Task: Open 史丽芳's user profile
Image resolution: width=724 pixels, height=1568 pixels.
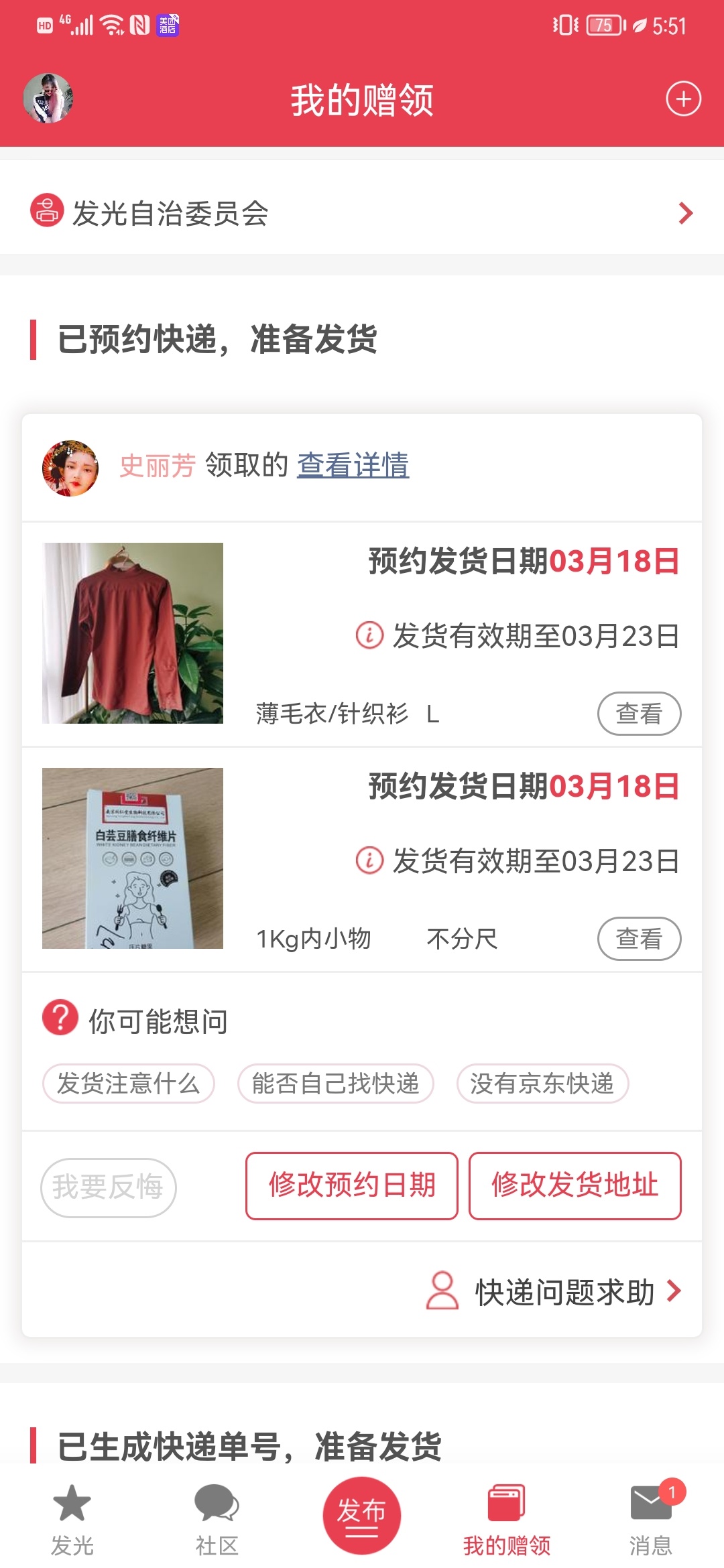Action: (x=70, y=468)
